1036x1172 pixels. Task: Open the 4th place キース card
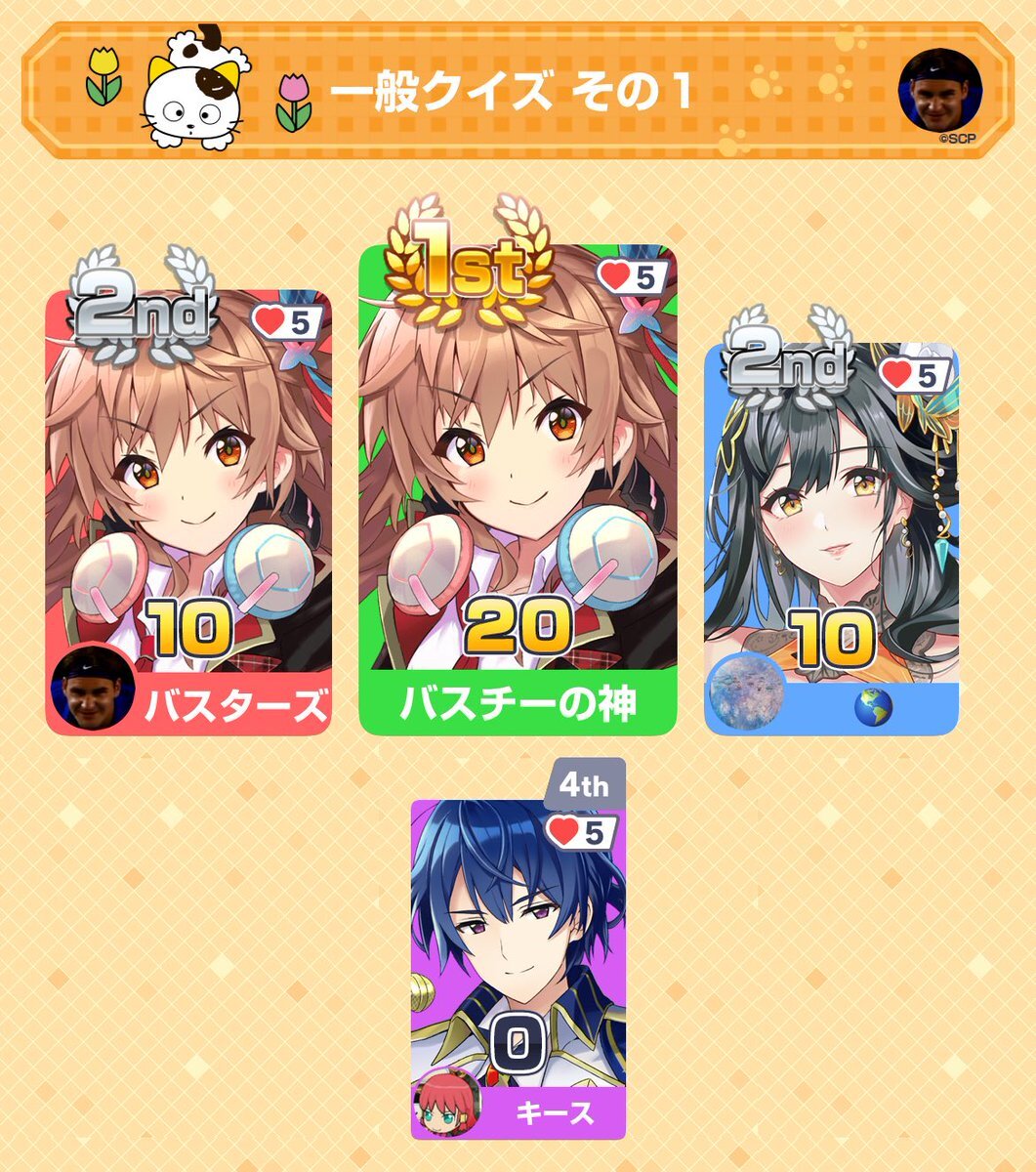(518, 967)
